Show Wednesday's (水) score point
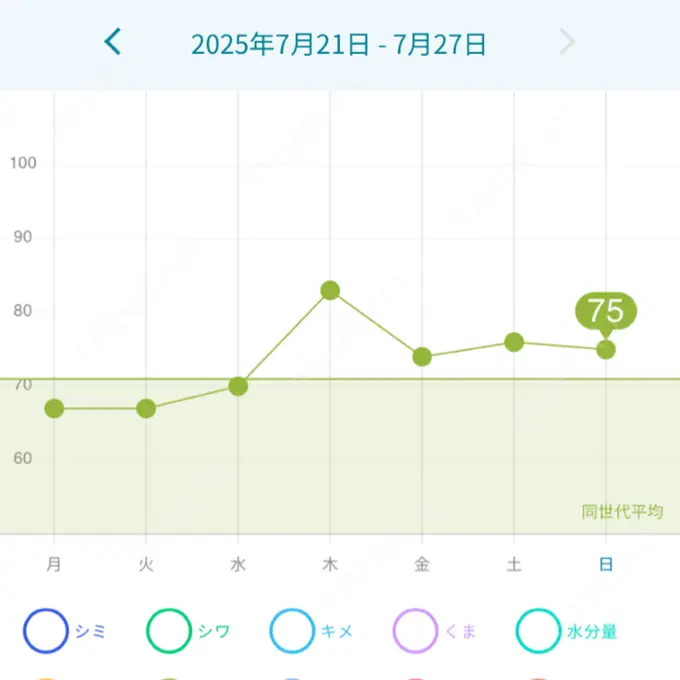 coord(238,386)
